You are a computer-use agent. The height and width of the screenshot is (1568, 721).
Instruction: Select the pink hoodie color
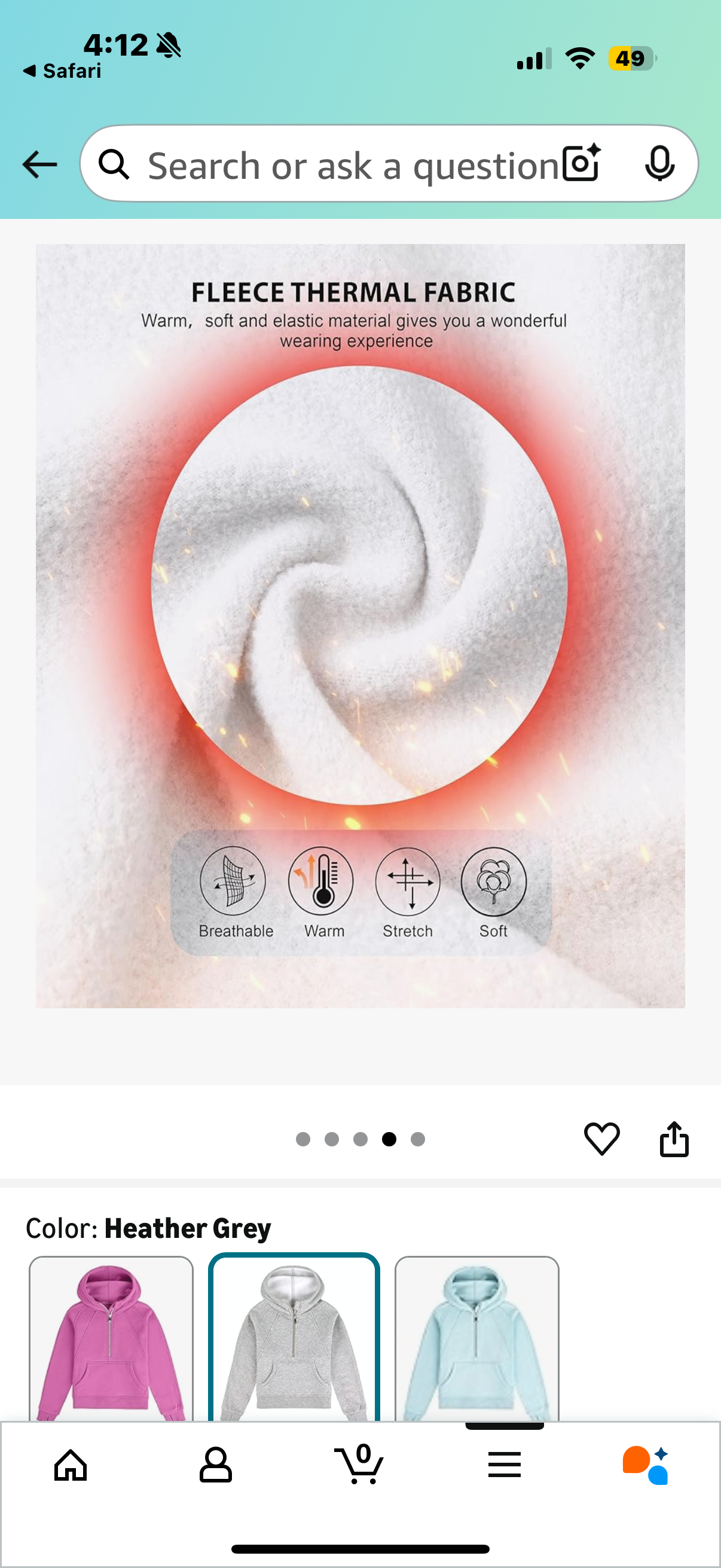click(x=111, y=1339)
